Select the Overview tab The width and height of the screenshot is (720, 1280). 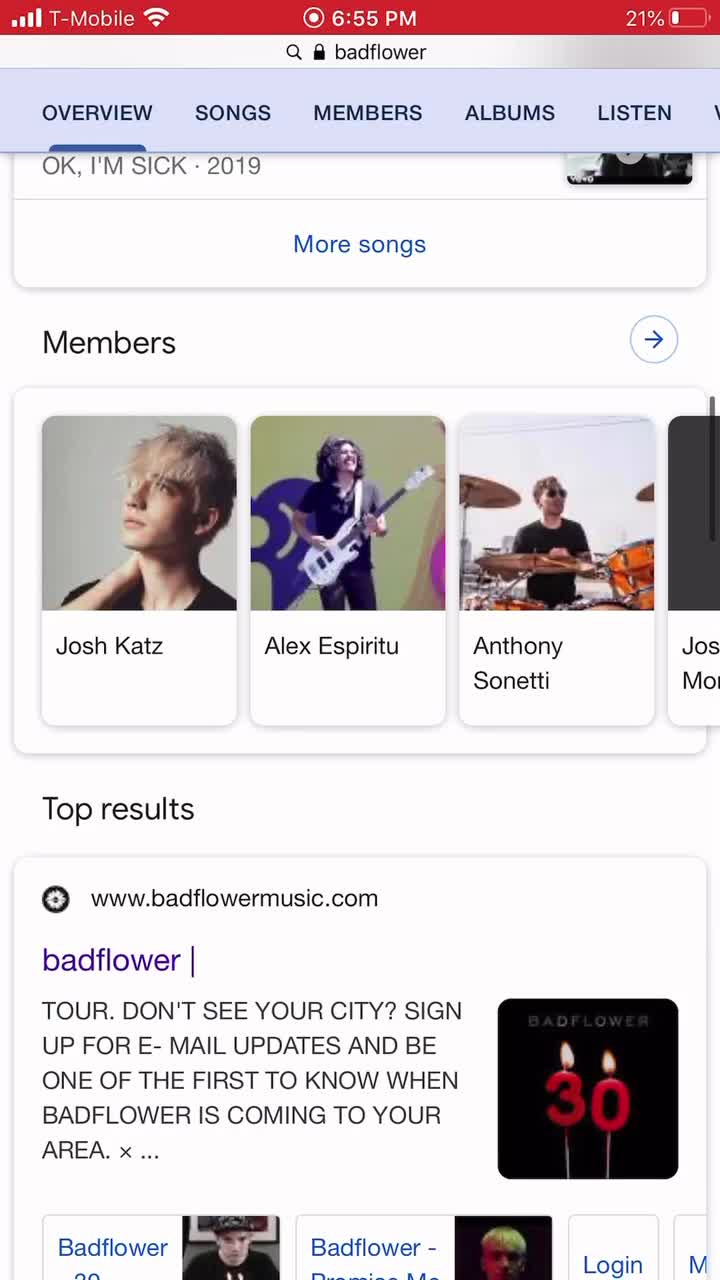97,113
